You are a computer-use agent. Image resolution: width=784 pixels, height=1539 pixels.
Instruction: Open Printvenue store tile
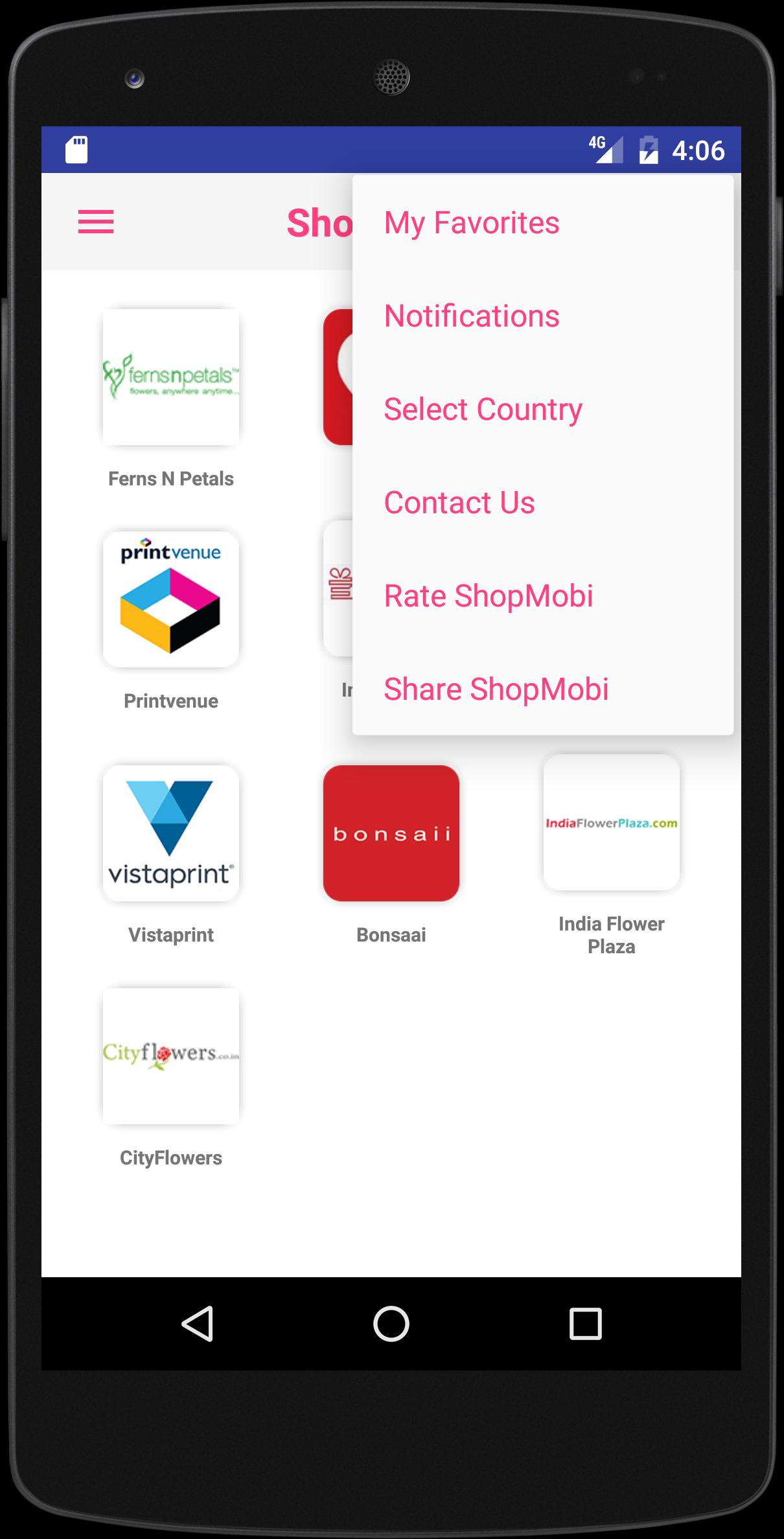click(171, 599)
